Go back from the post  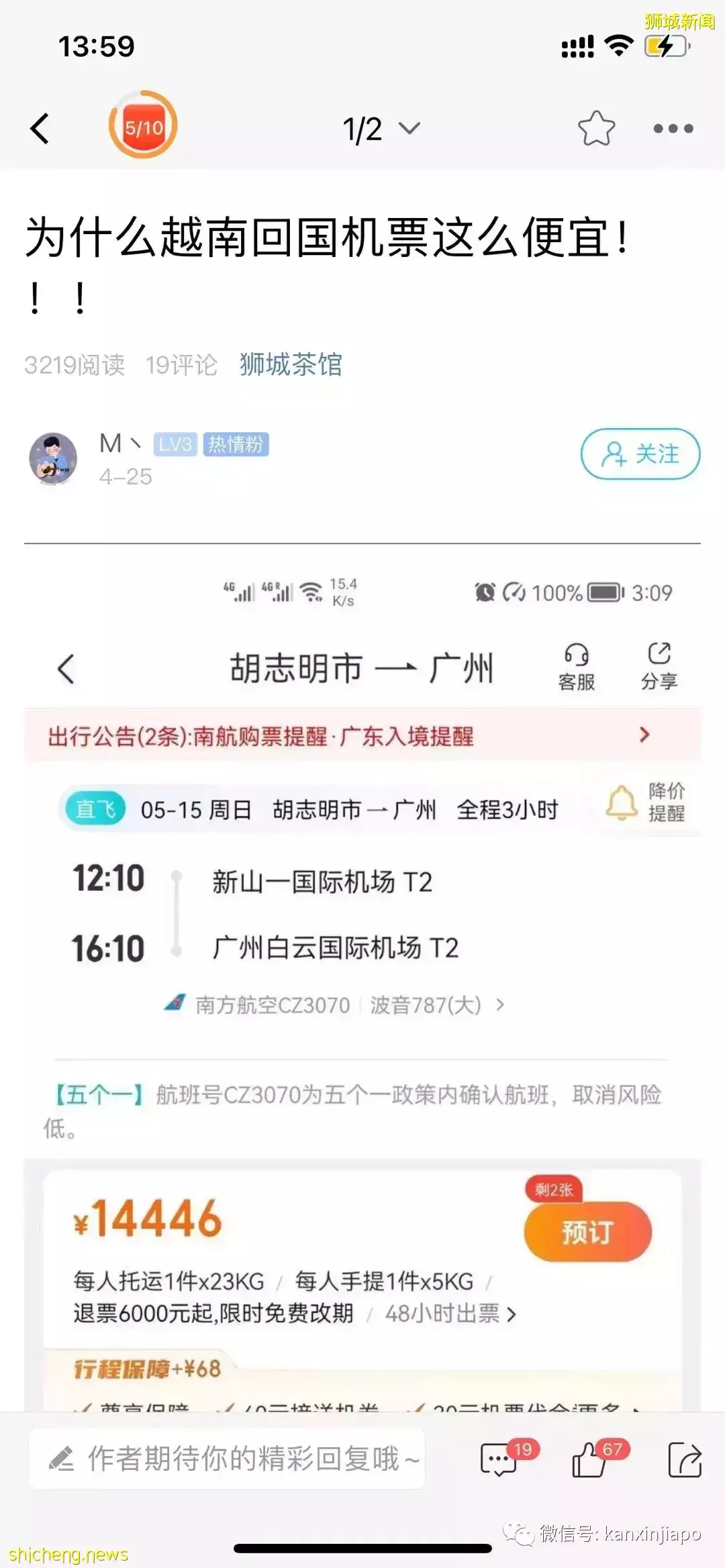40,128
